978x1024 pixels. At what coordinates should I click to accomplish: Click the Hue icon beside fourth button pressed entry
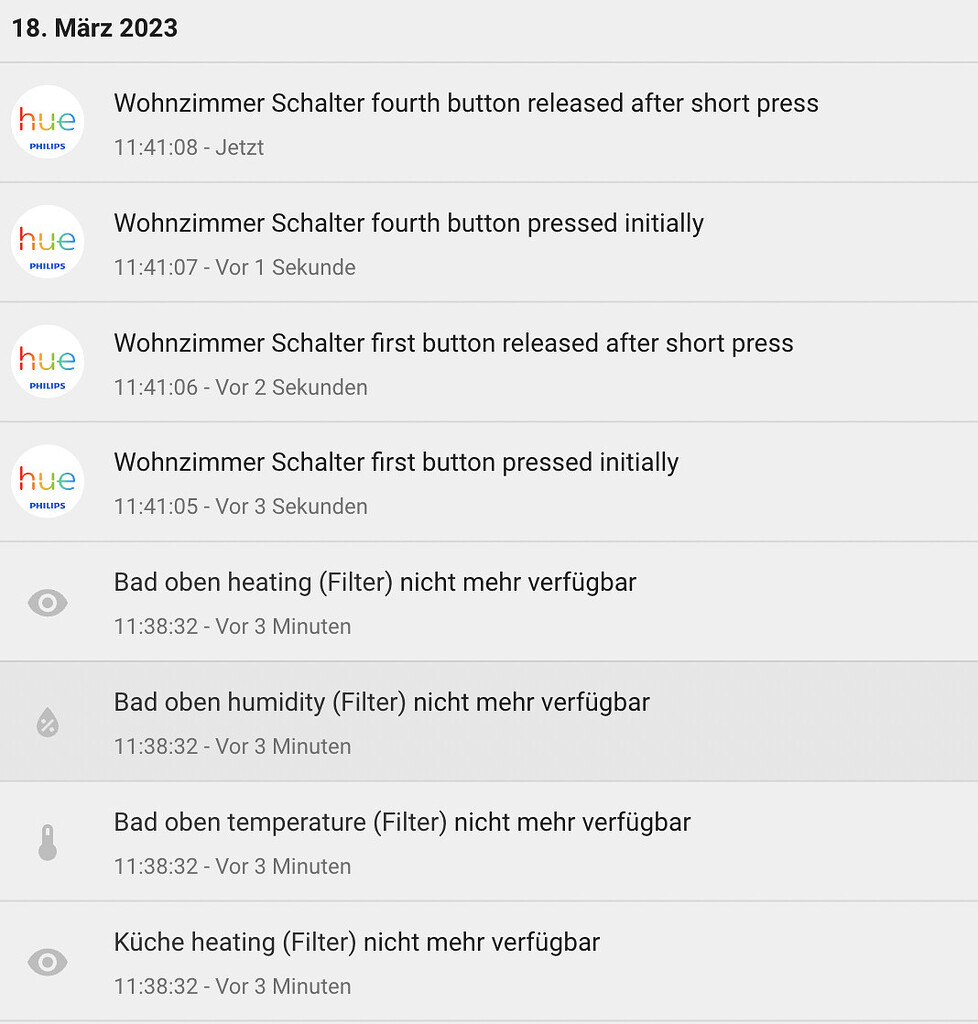pos(47,242)
